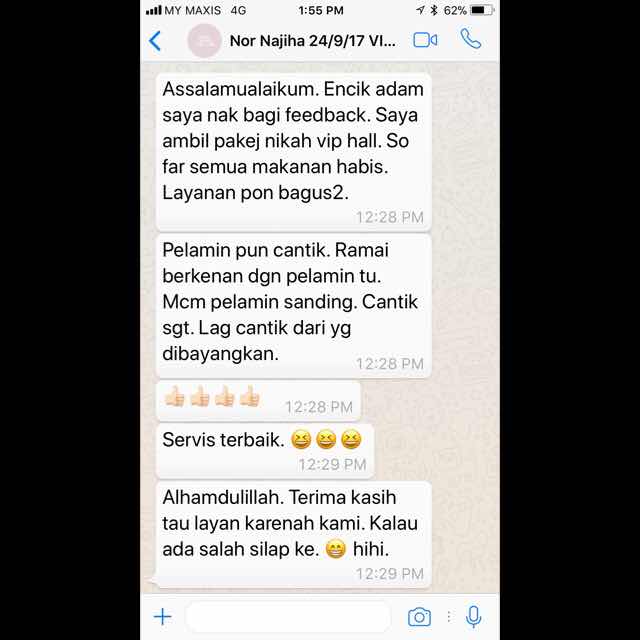Viewport: 640px width, 640px height.
Task: Record a voice message with microphone
Action: [x=474, y=617]
